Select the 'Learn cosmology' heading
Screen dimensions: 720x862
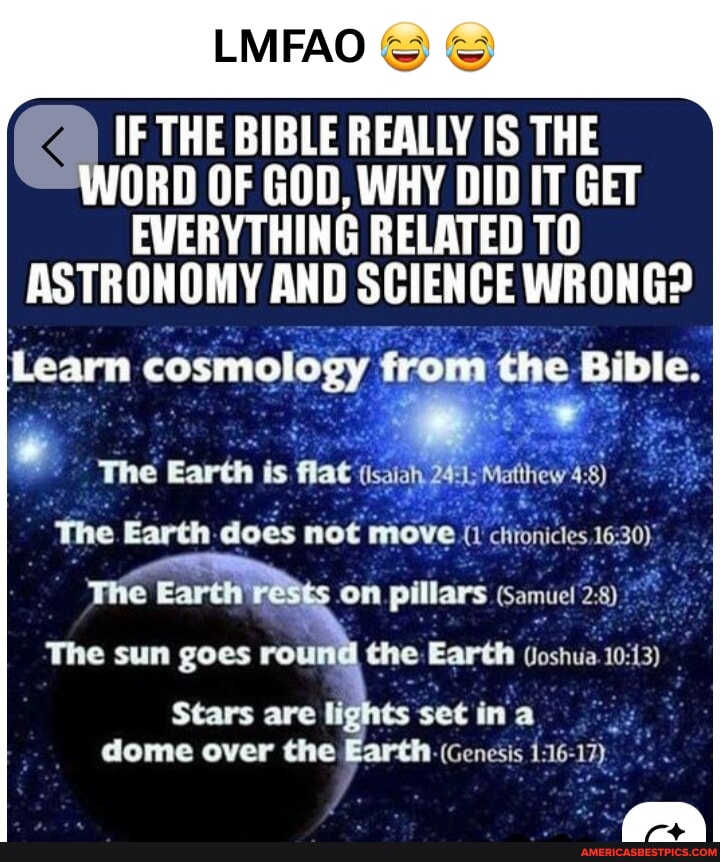360,366
